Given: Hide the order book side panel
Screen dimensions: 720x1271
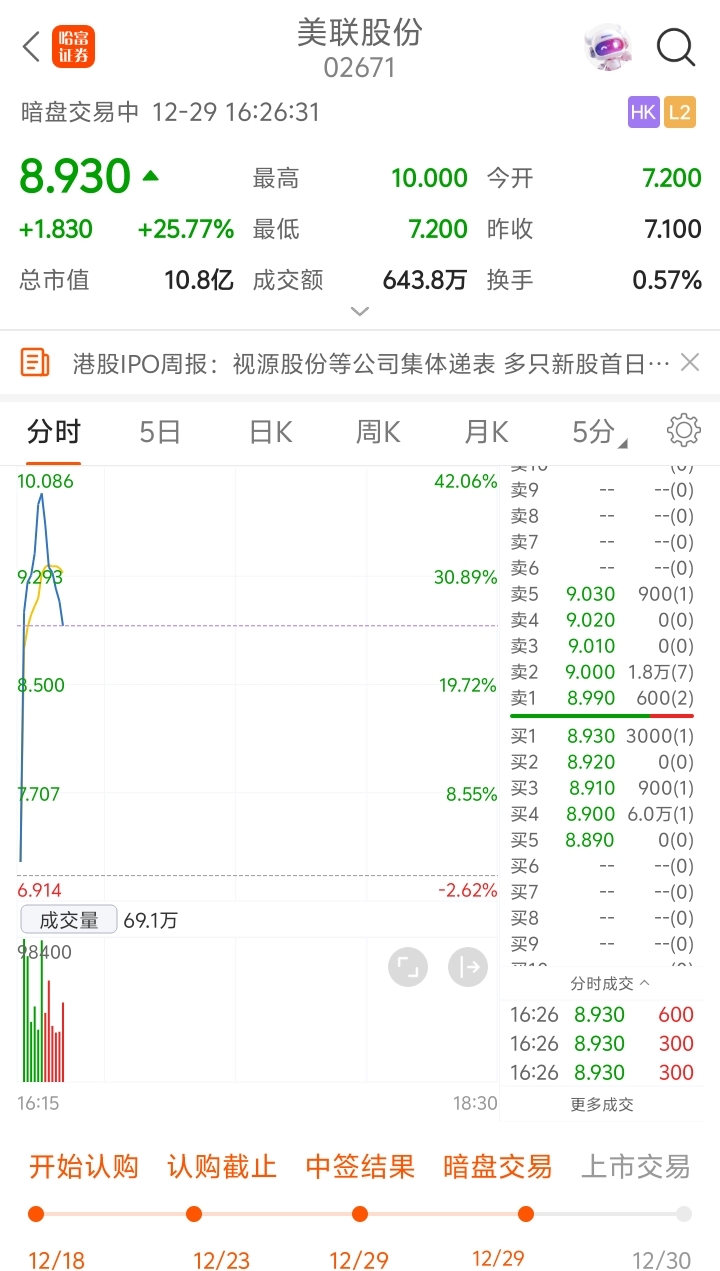Looking at the screenshot, I should [467, 967].
